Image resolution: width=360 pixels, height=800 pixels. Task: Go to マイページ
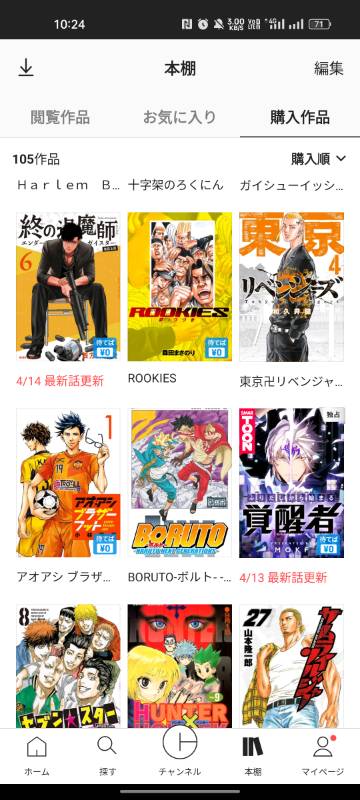[x=322, y=756]
